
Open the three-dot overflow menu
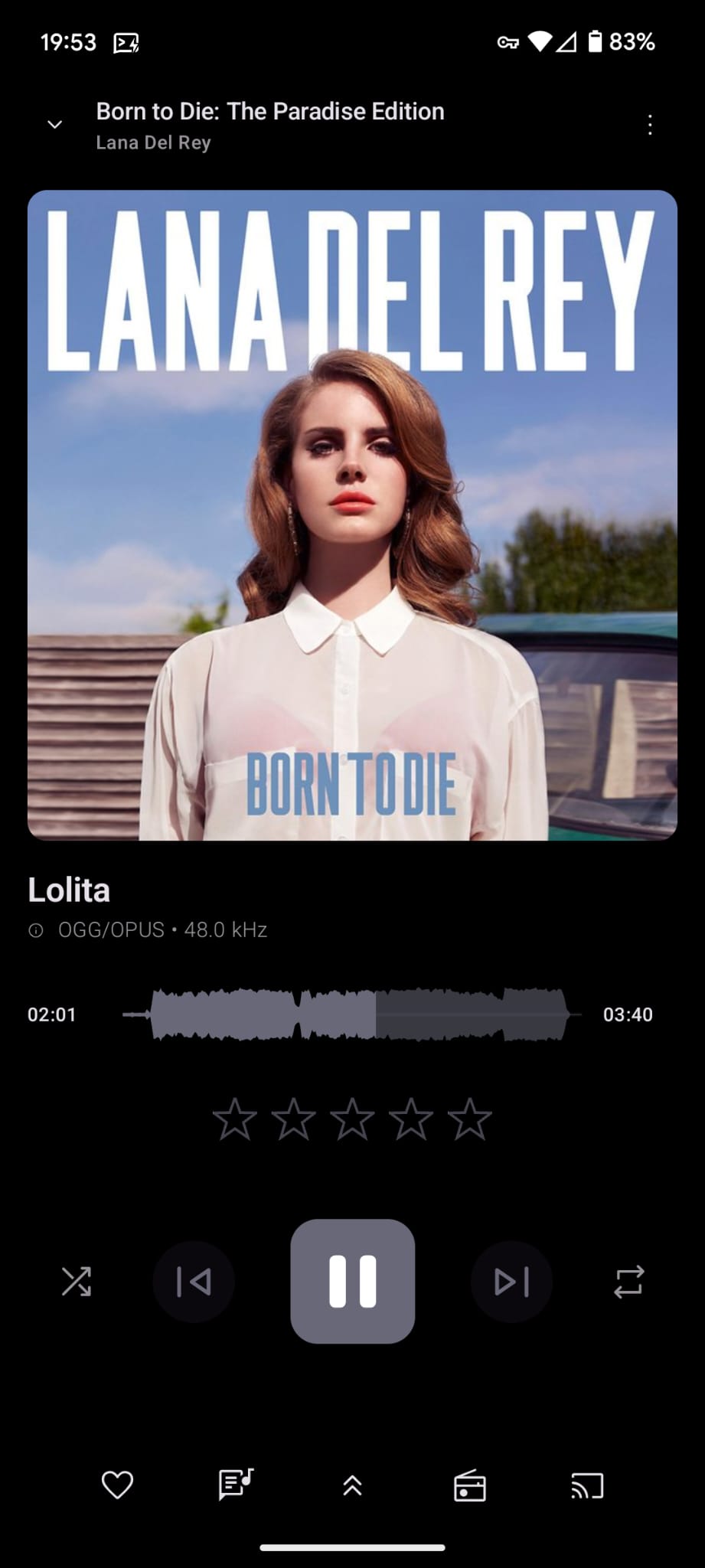(x=650, y=125)
